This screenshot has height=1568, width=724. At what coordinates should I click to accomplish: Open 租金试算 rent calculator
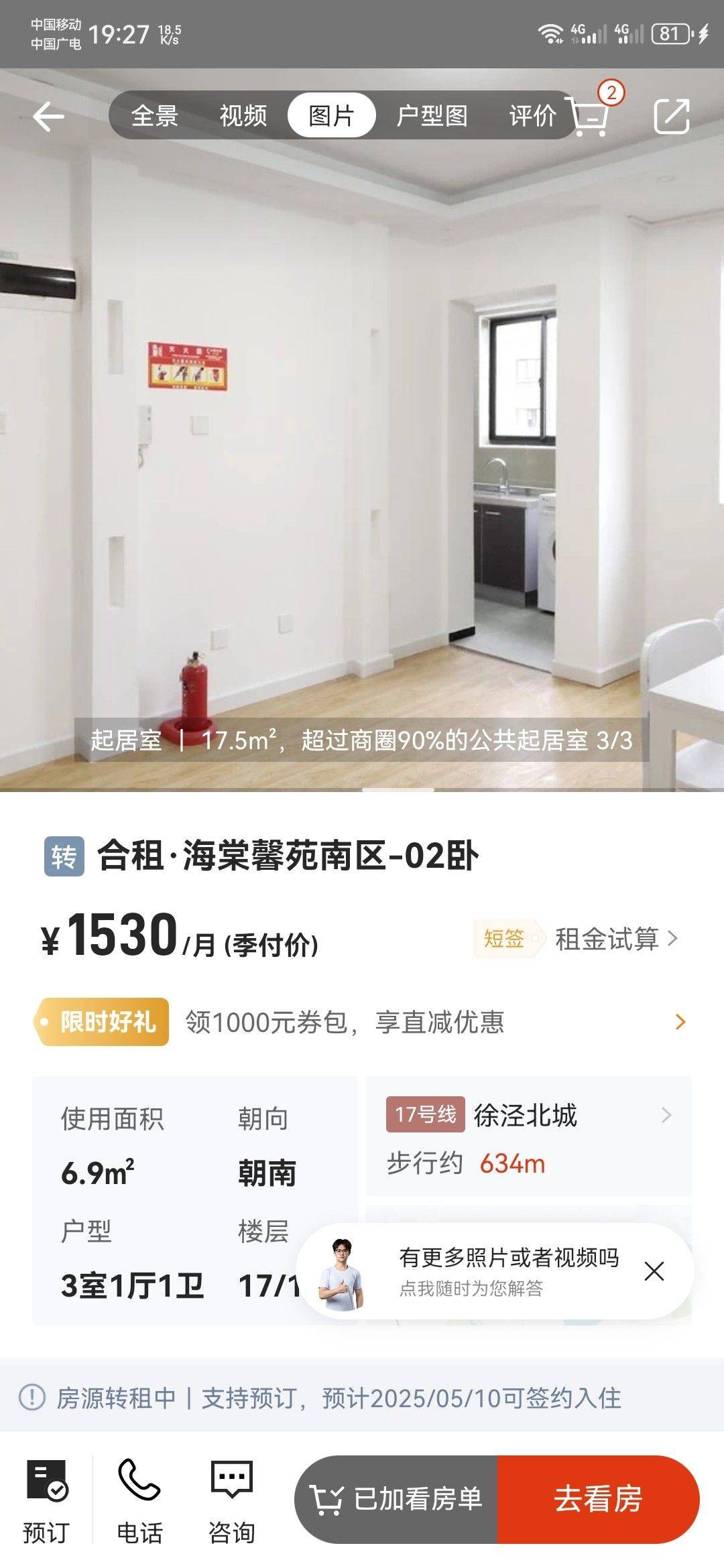pos(616,939)
